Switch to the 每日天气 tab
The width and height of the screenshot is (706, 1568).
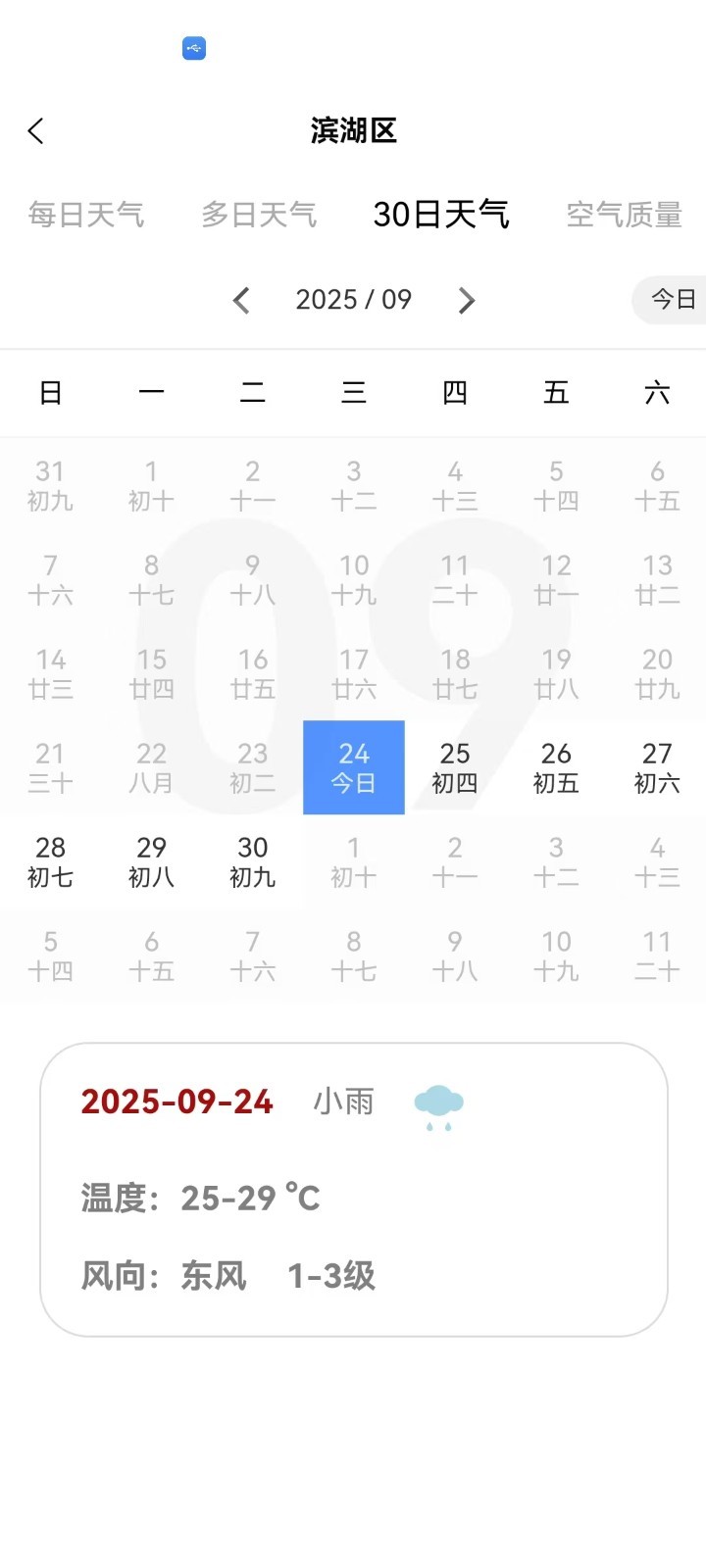click(x=86, y=215)
